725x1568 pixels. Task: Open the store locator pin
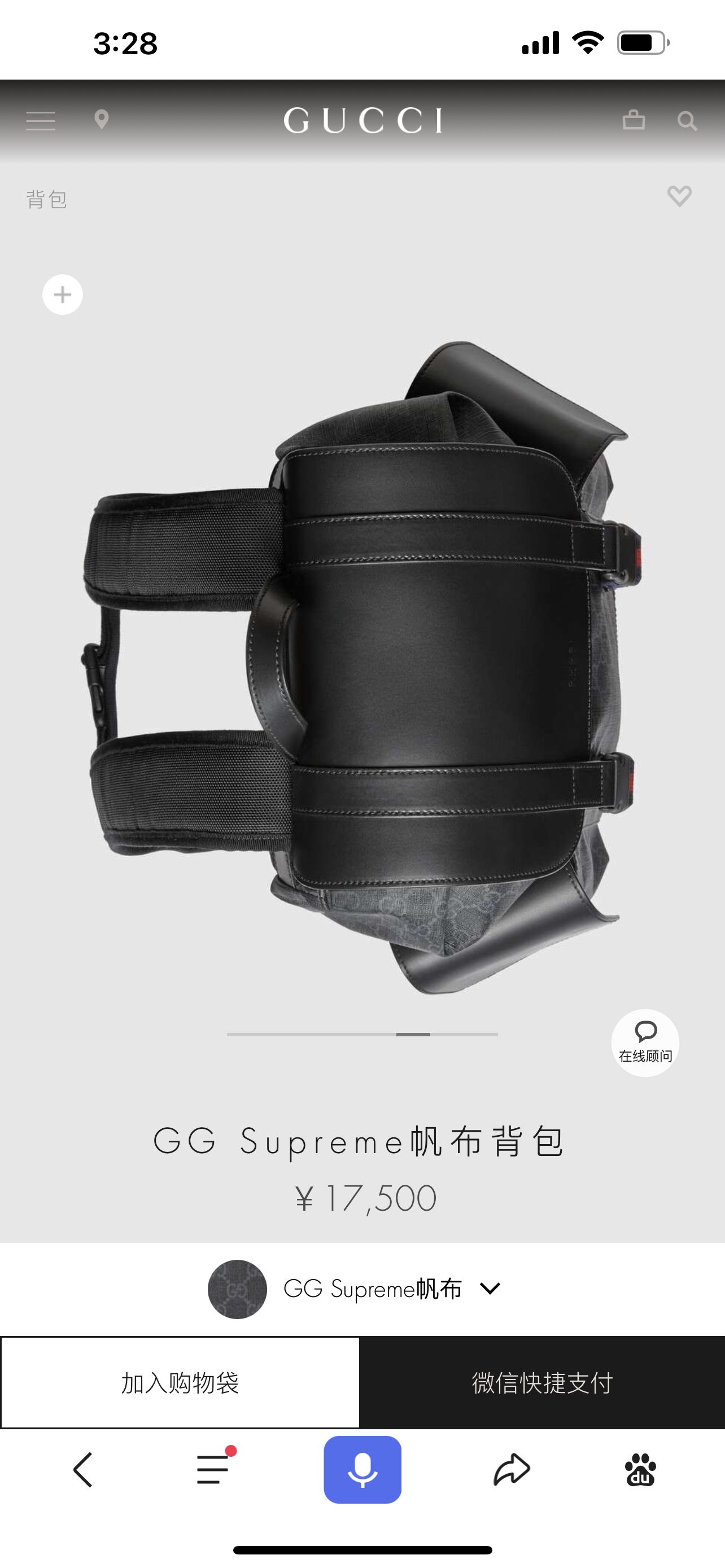102,119
